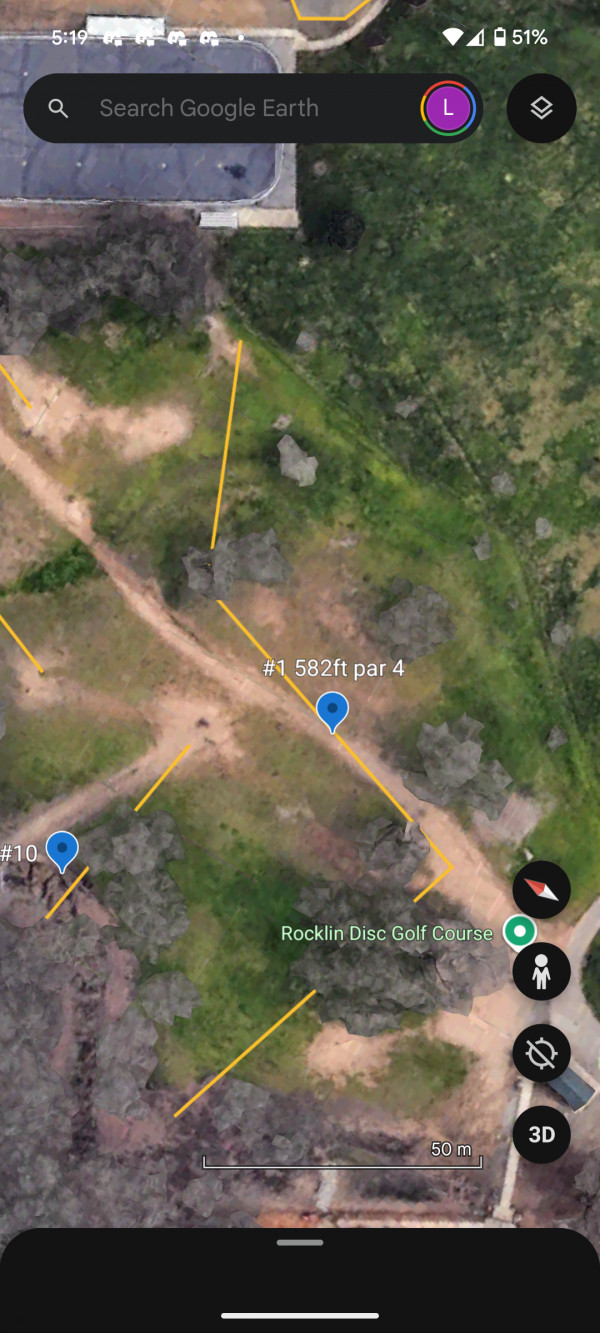Select the #1 582ft par 4 placemark
The height and width of the screenshot is (1333, 600).
332,709
